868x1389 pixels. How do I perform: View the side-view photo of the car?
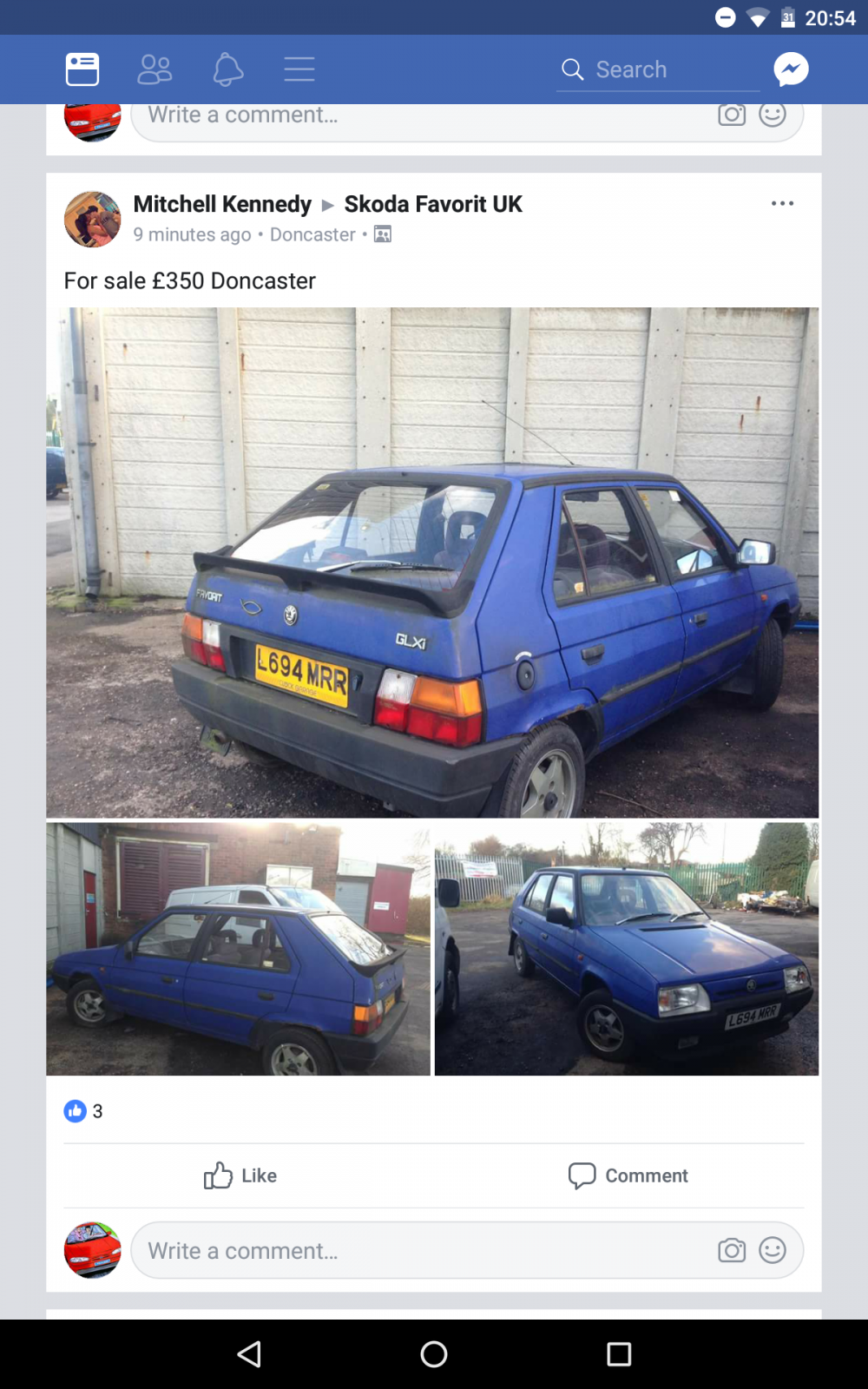pyautogui.click(x=238, y=949)
